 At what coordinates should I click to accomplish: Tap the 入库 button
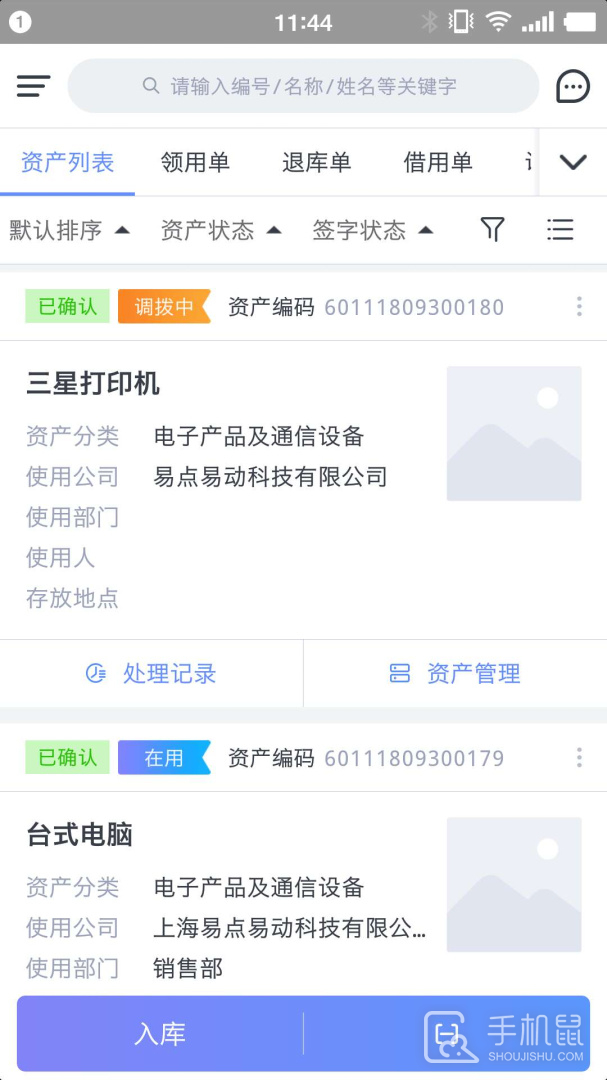pos(160,1034)
